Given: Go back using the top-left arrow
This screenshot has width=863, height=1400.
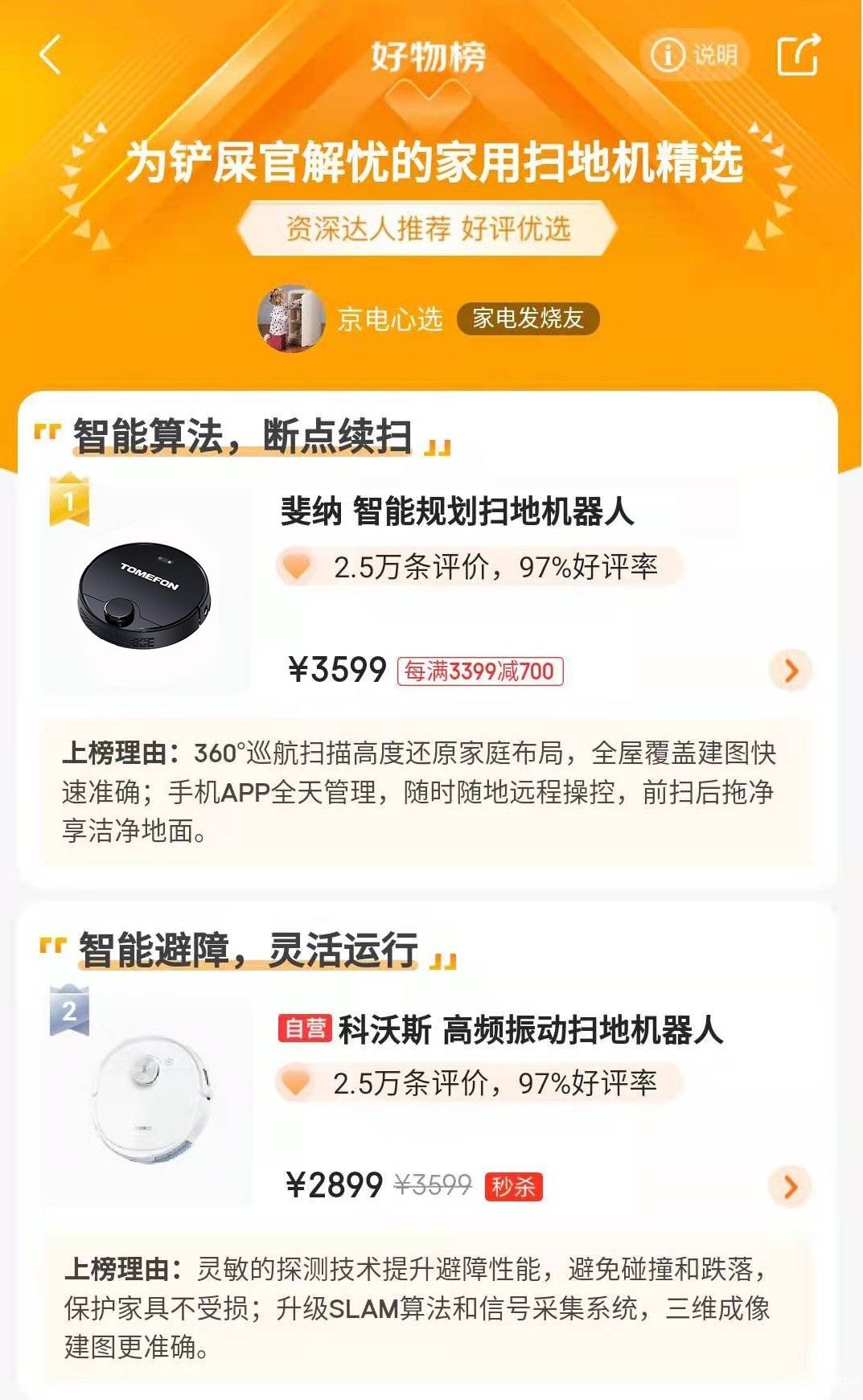Looking at the screenshot, I should tap(50, 56).
